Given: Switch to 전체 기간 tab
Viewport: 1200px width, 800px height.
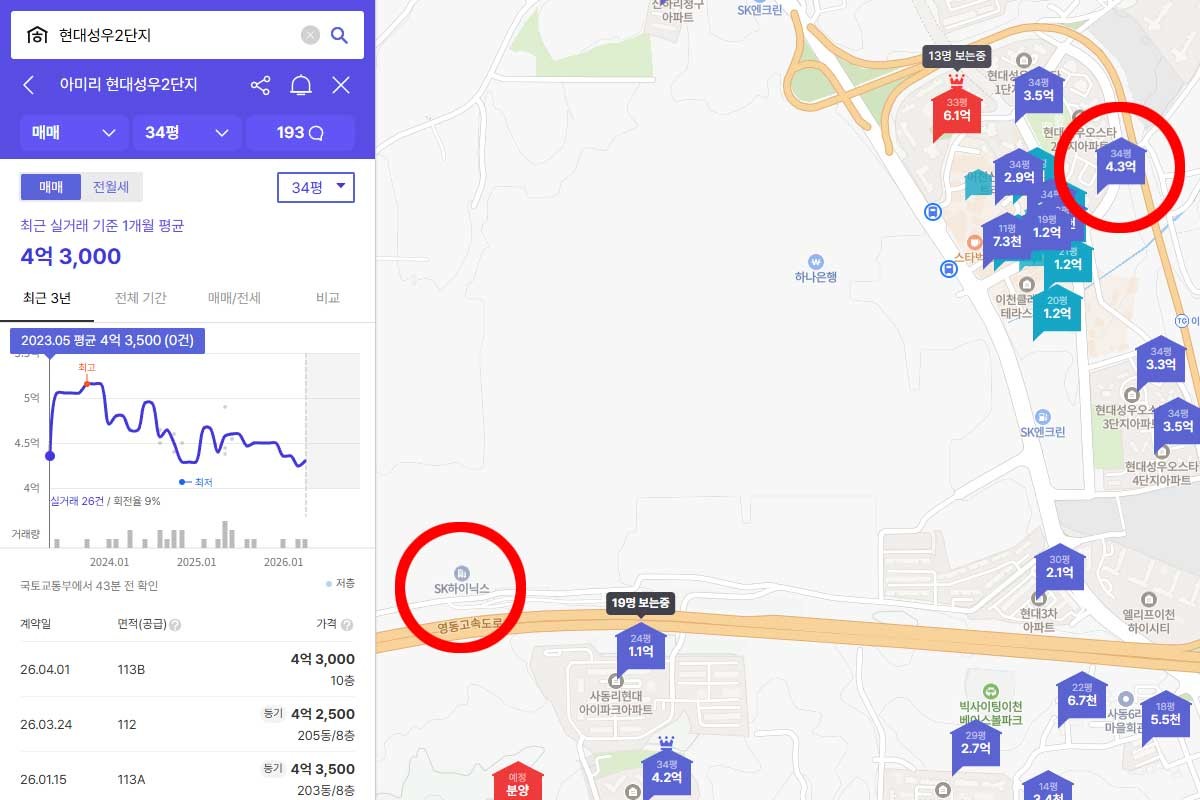Looking at the screenshot, I should point(141,298).
